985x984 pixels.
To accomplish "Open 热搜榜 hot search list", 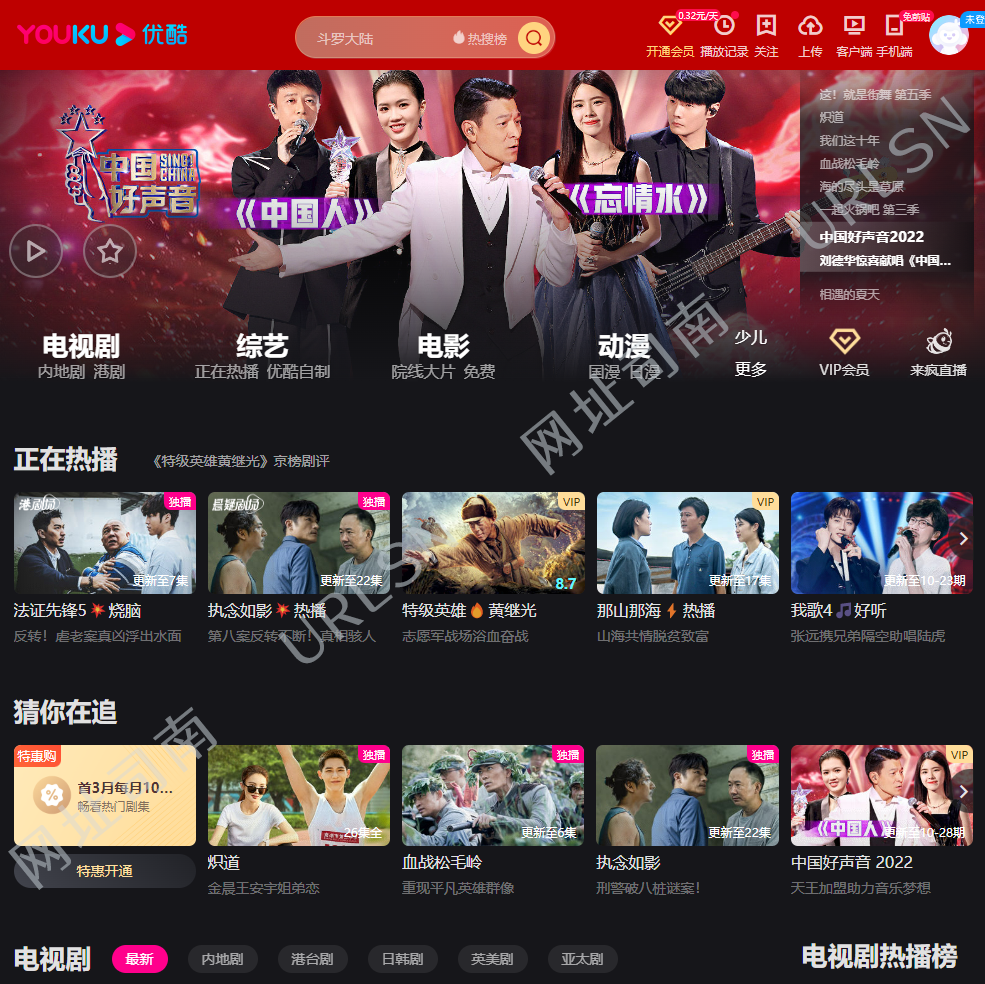I will point(481,38).
